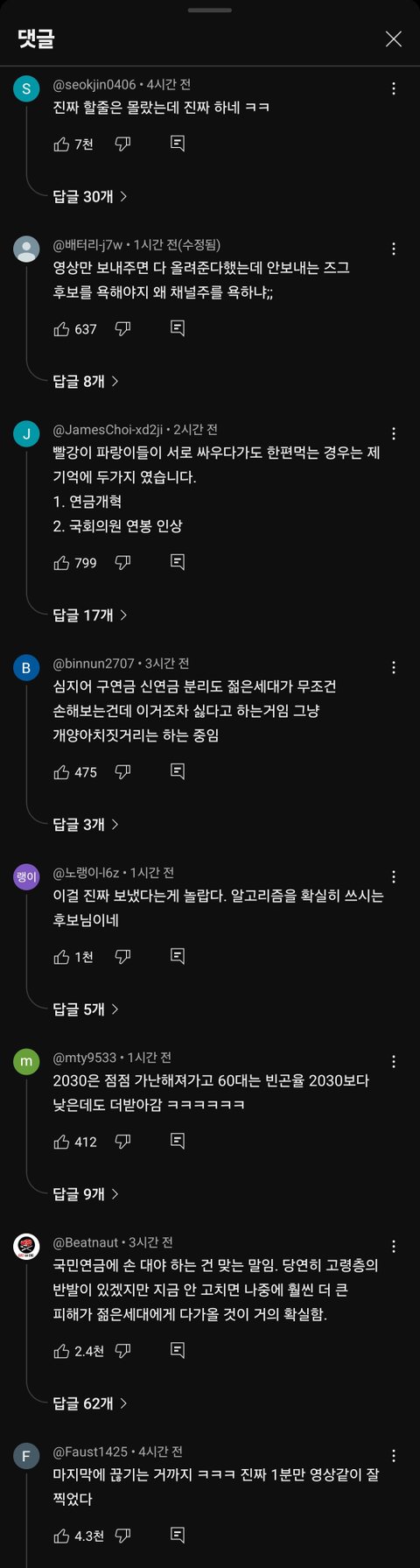
Task: Open the overflow menu on binnun2707's comment
Action: click(394, 668)
